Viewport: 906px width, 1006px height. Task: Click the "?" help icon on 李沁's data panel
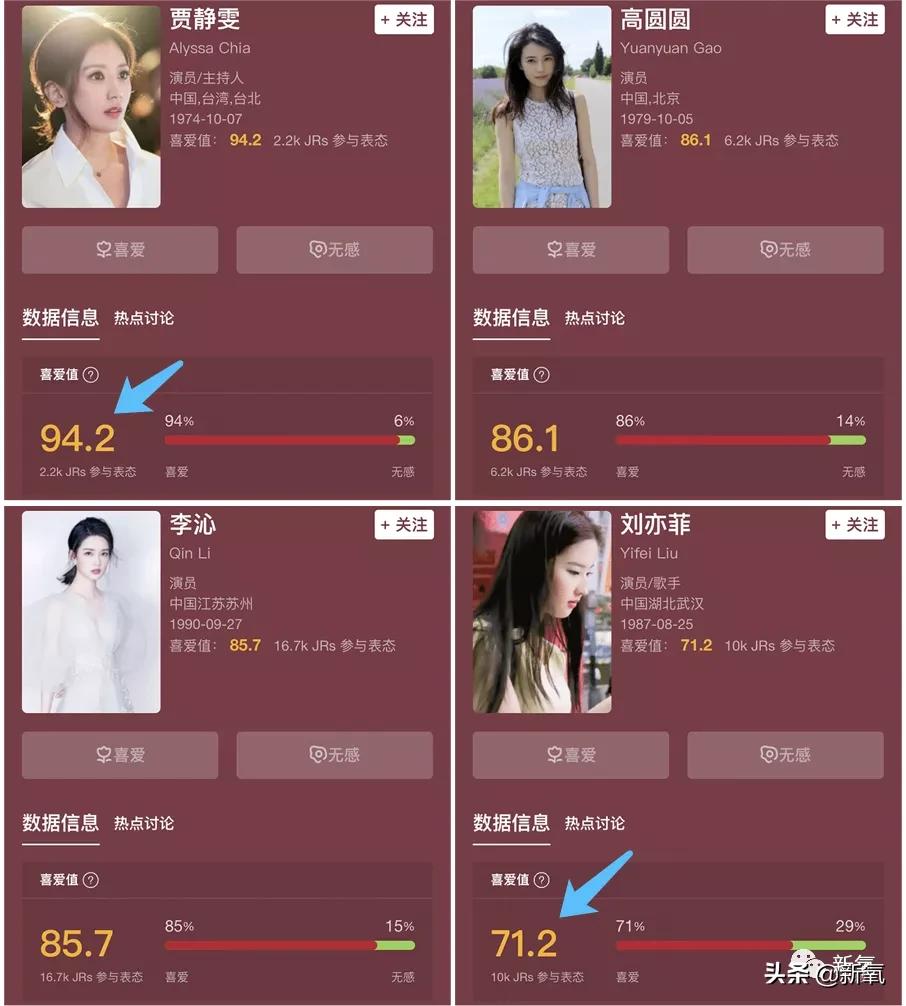(93, 880)
